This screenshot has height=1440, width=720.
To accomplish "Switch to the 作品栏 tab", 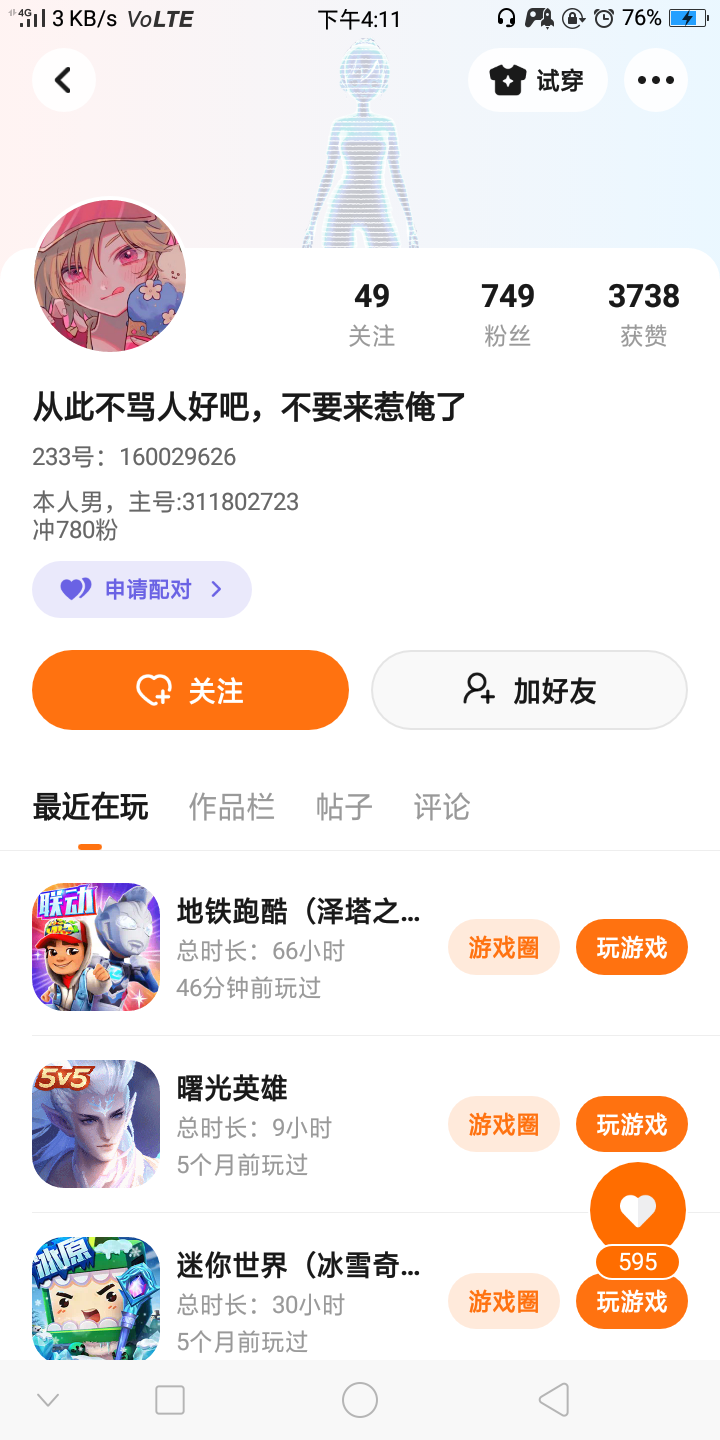I will [232, 807].
